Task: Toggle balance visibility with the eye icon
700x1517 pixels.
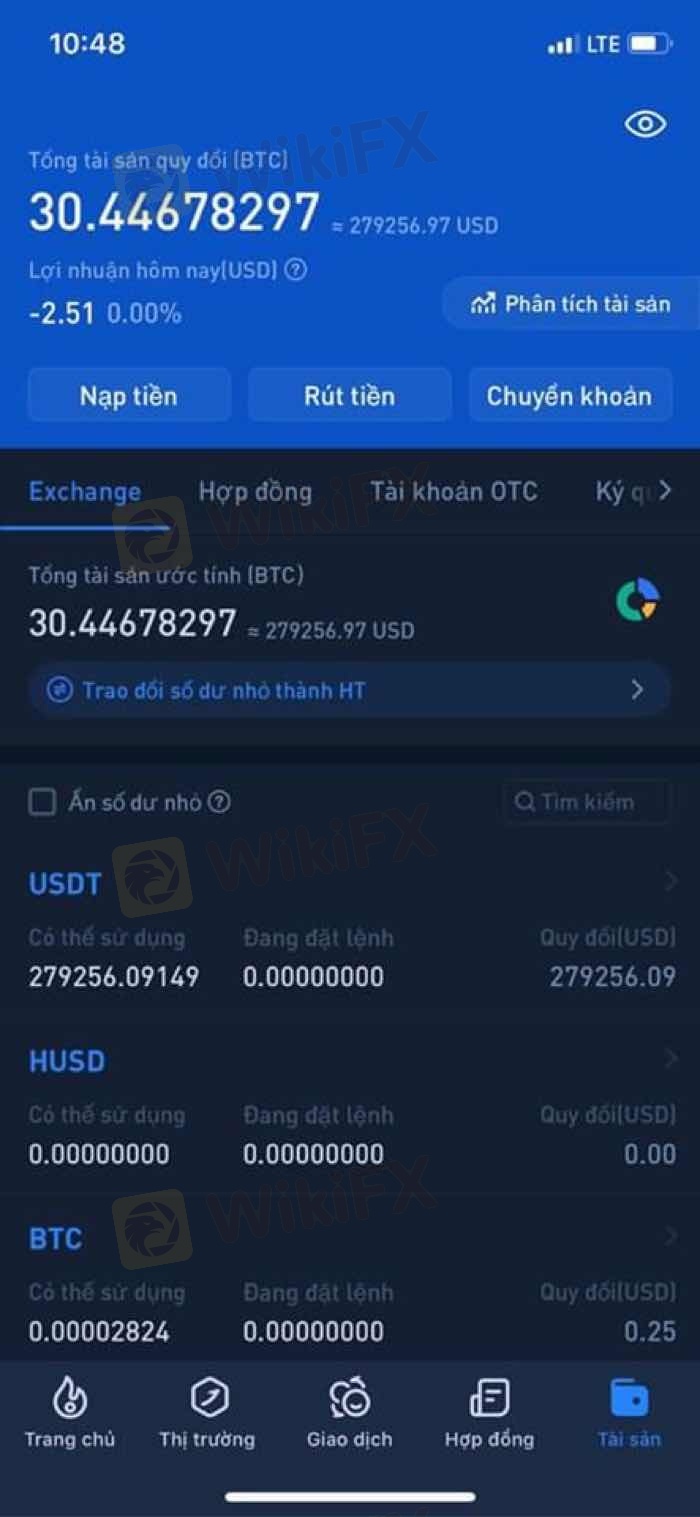Action: click(x=645, y=124)
